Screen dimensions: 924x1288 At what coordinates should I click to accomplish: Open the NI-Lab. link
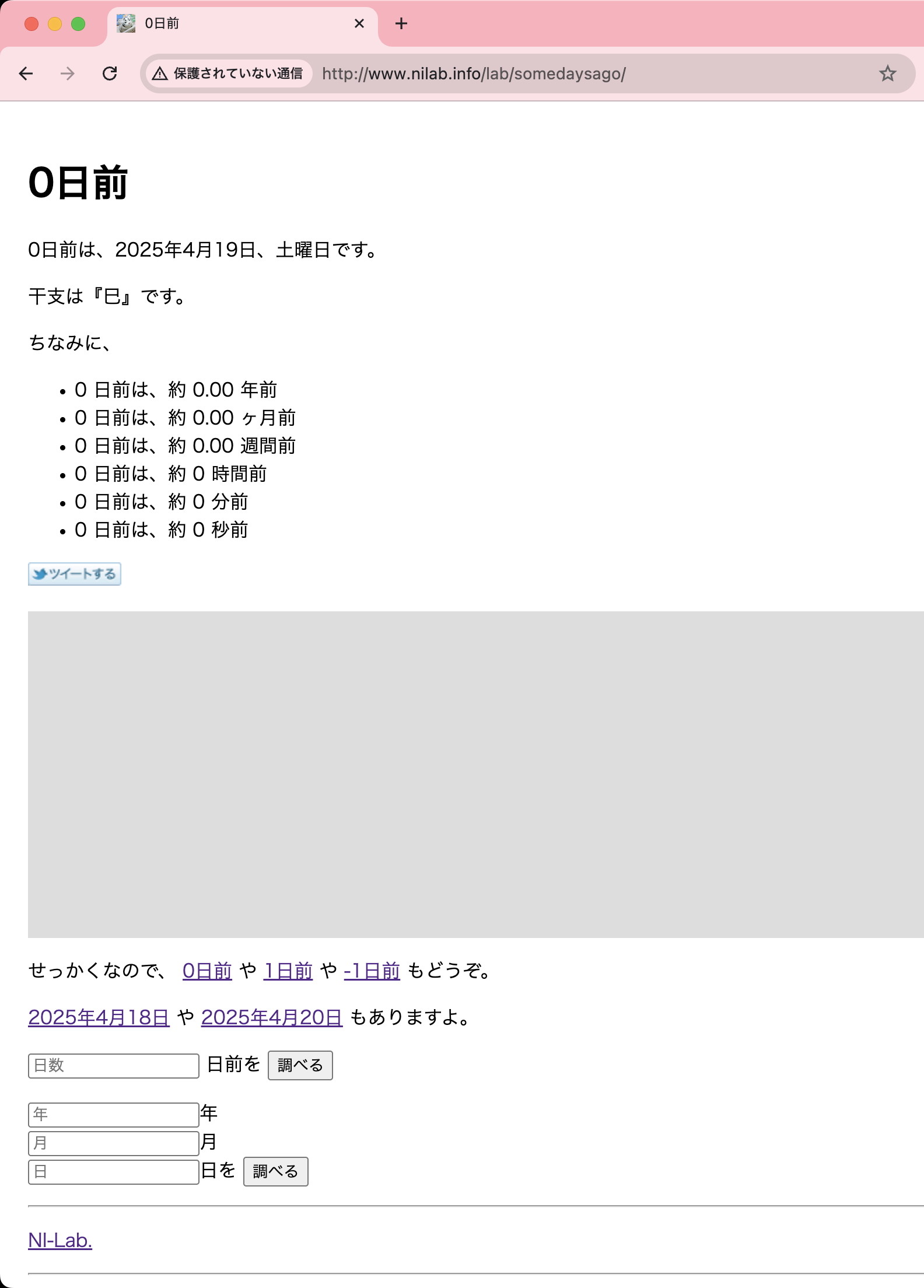[x=60, y=1240]
